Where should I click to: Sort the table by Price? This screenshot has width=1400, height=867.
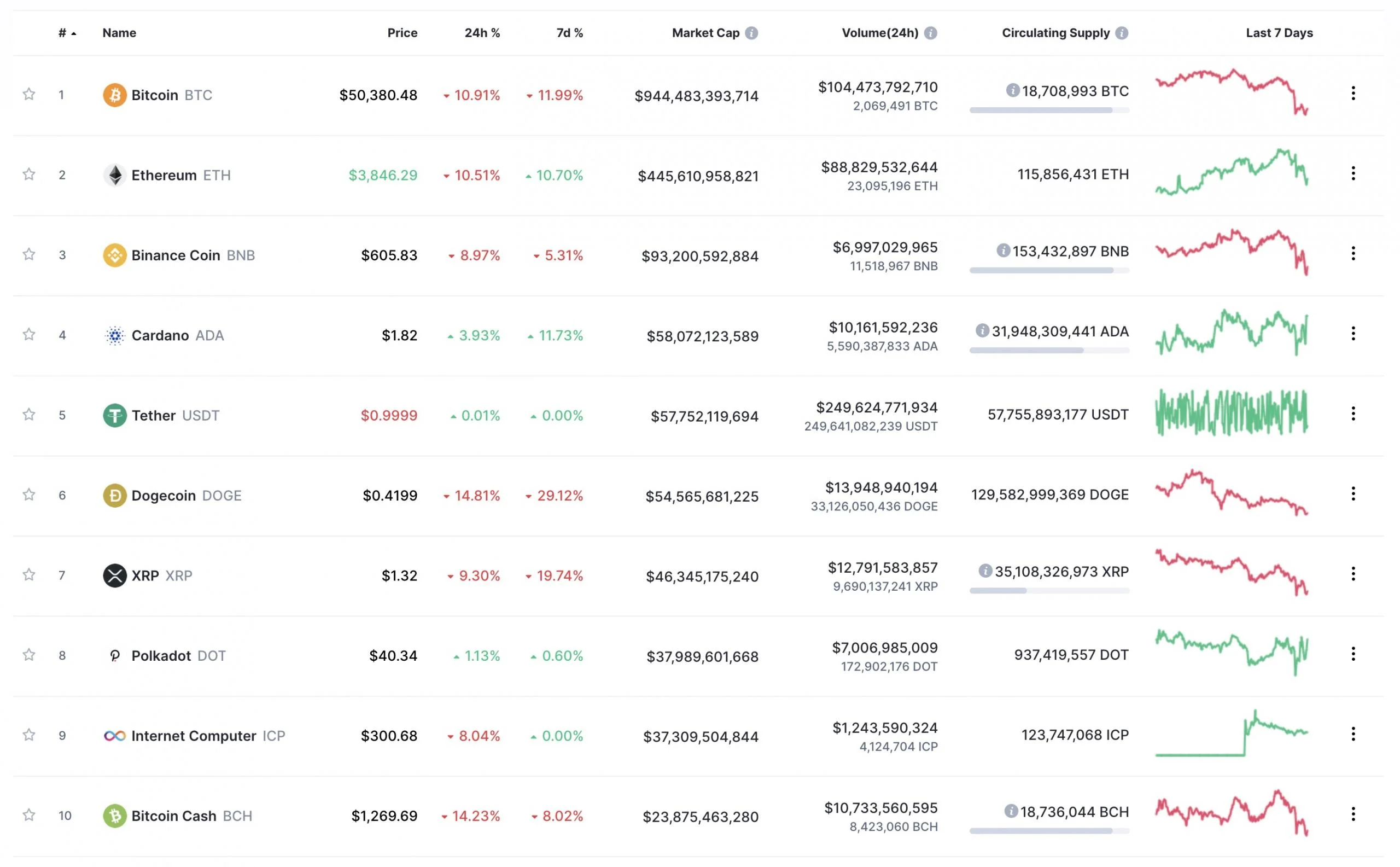[x=402, y=33]
